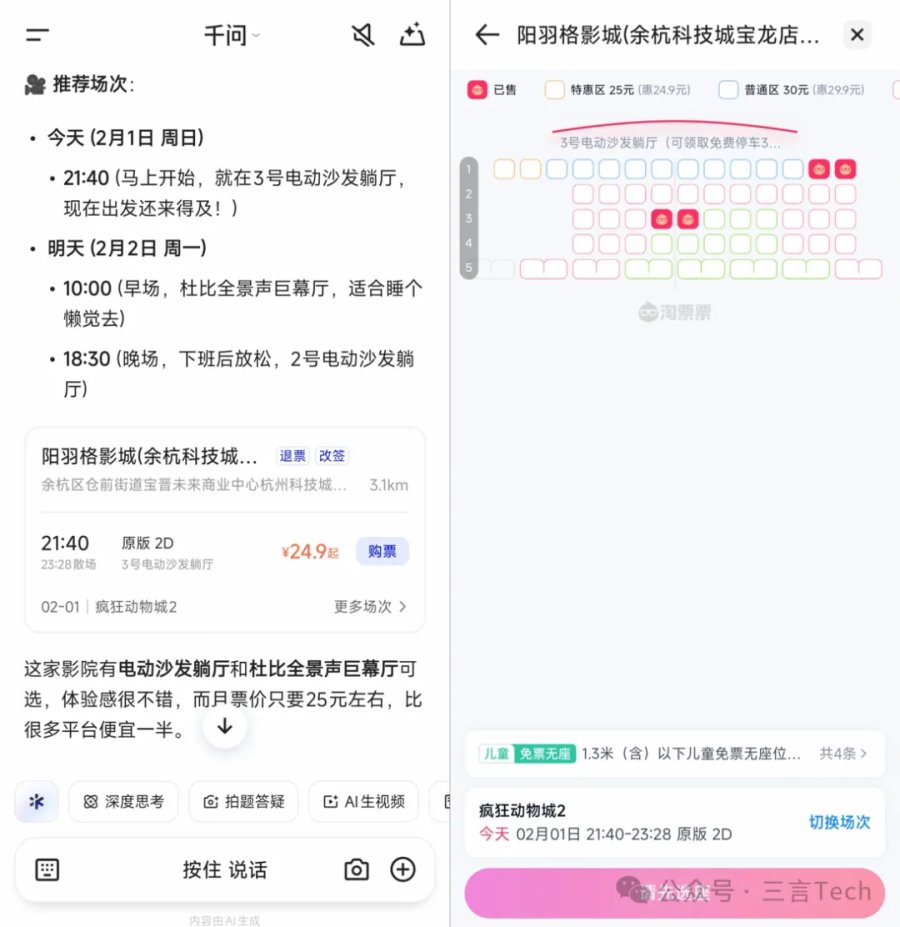Screen dimensions: 900x927
Task: Switch to keyboard input
Action: click(x=47, y=869)
